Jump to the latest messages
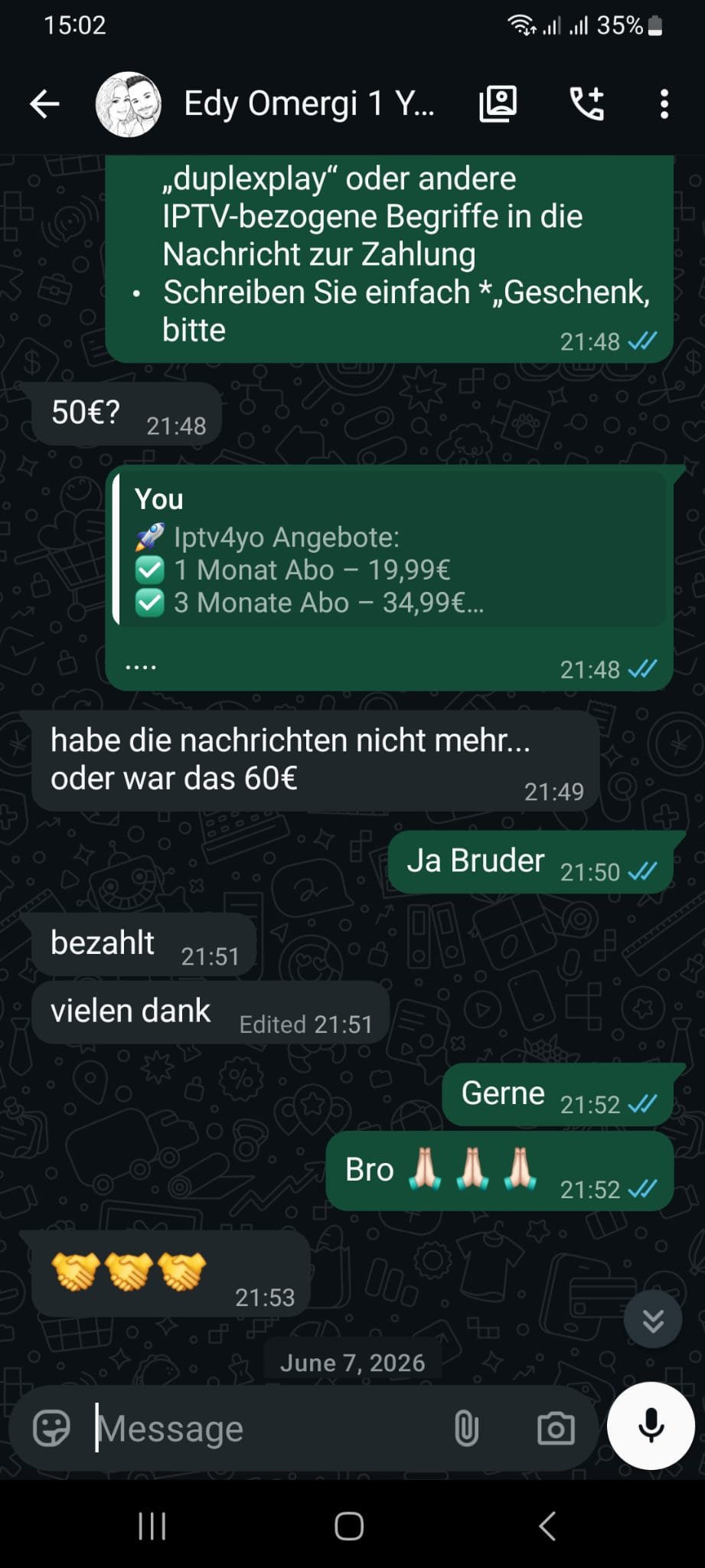705x1568 pixels. click(653, 1320)
